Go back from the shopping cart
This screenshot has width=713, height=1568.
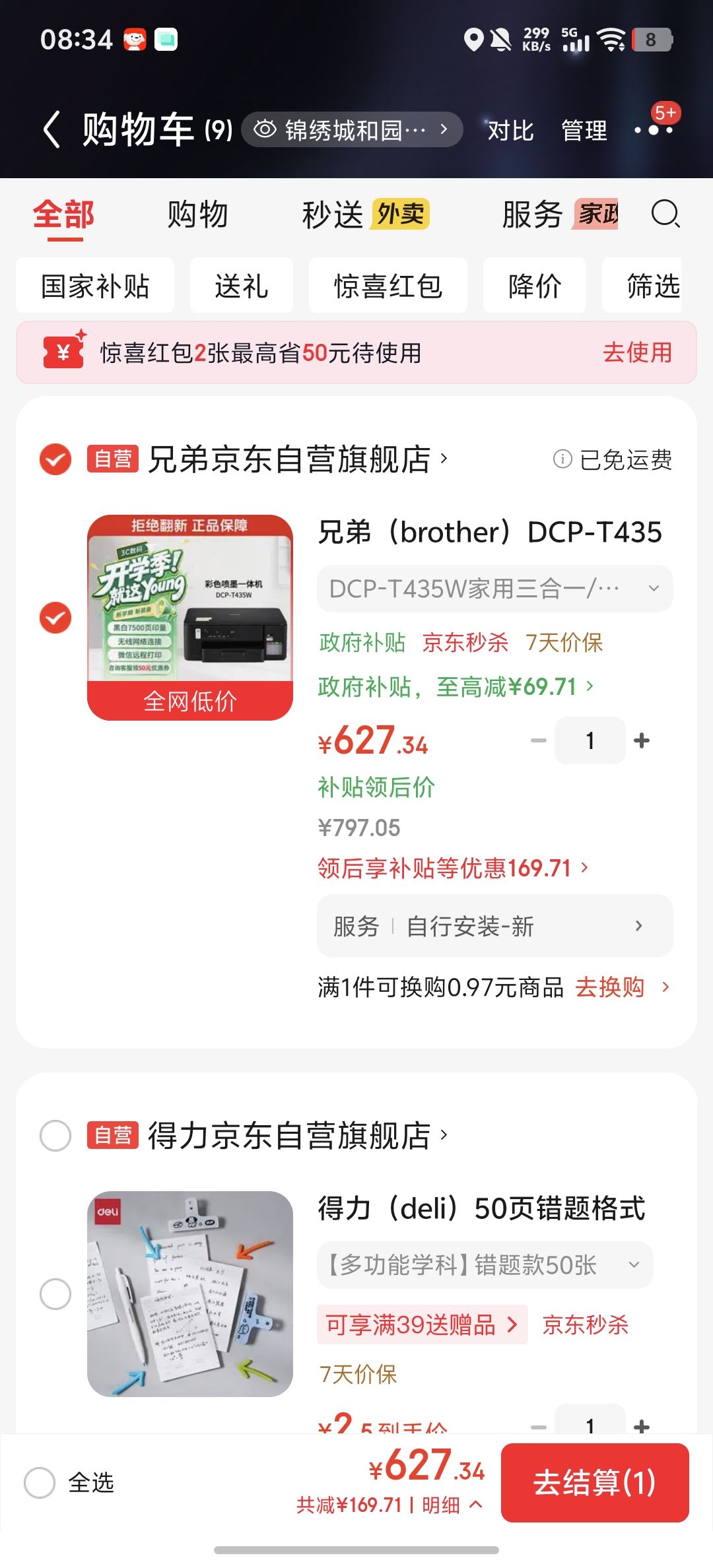(51, 129)
